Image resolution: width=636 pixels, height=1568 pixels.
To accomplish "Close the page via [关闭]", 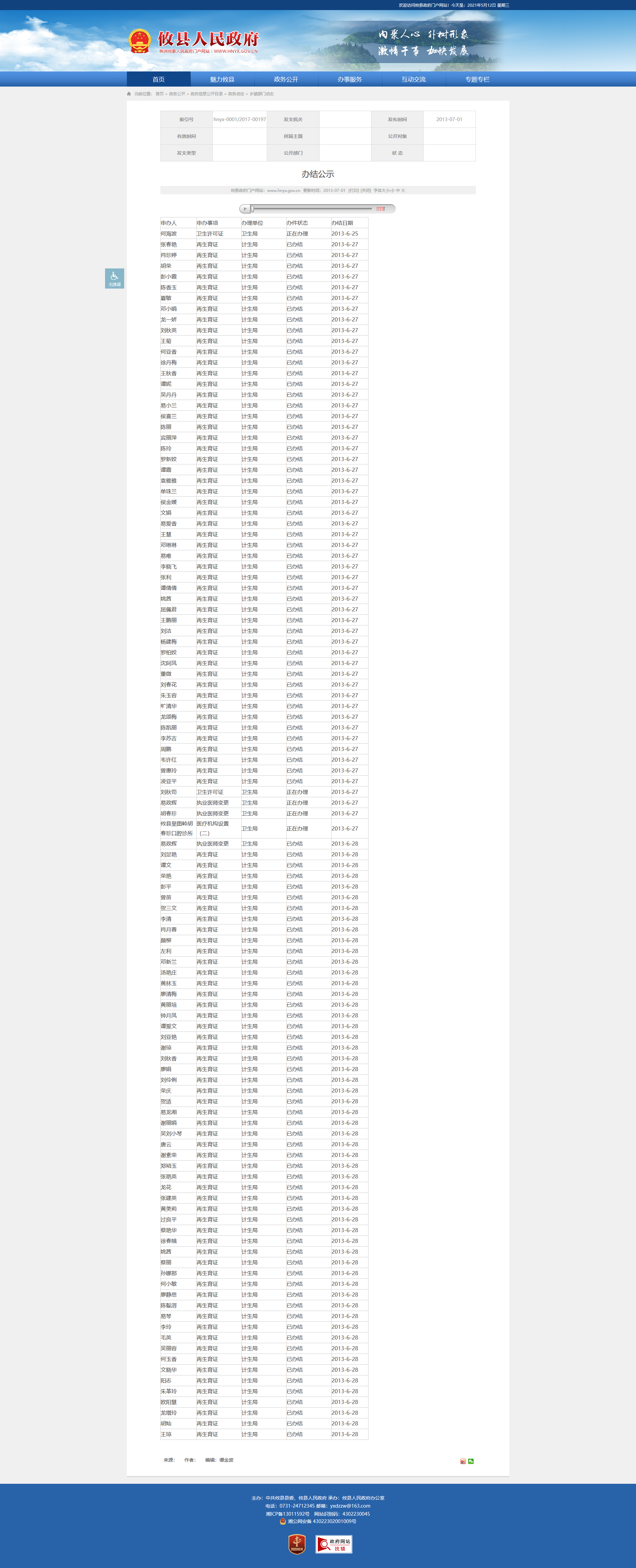I will click(x=365, y=191).
